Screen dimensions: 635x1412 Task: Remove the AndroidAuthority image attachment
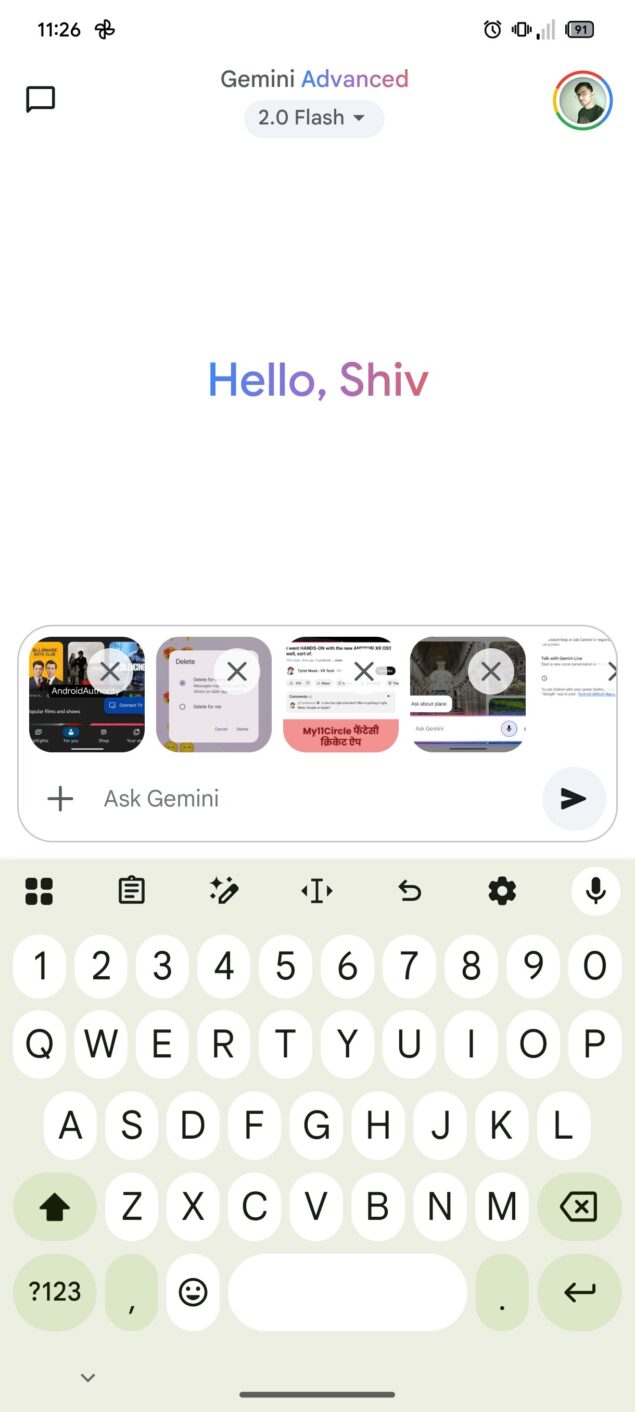point(110,672)
